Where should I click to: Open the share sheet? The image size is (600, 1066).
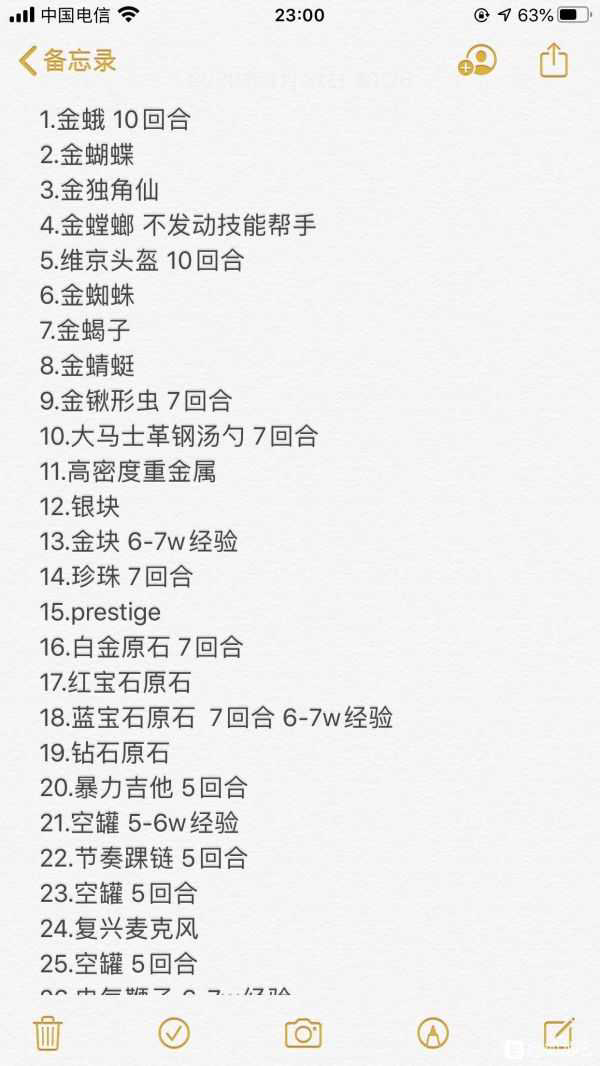553,61
